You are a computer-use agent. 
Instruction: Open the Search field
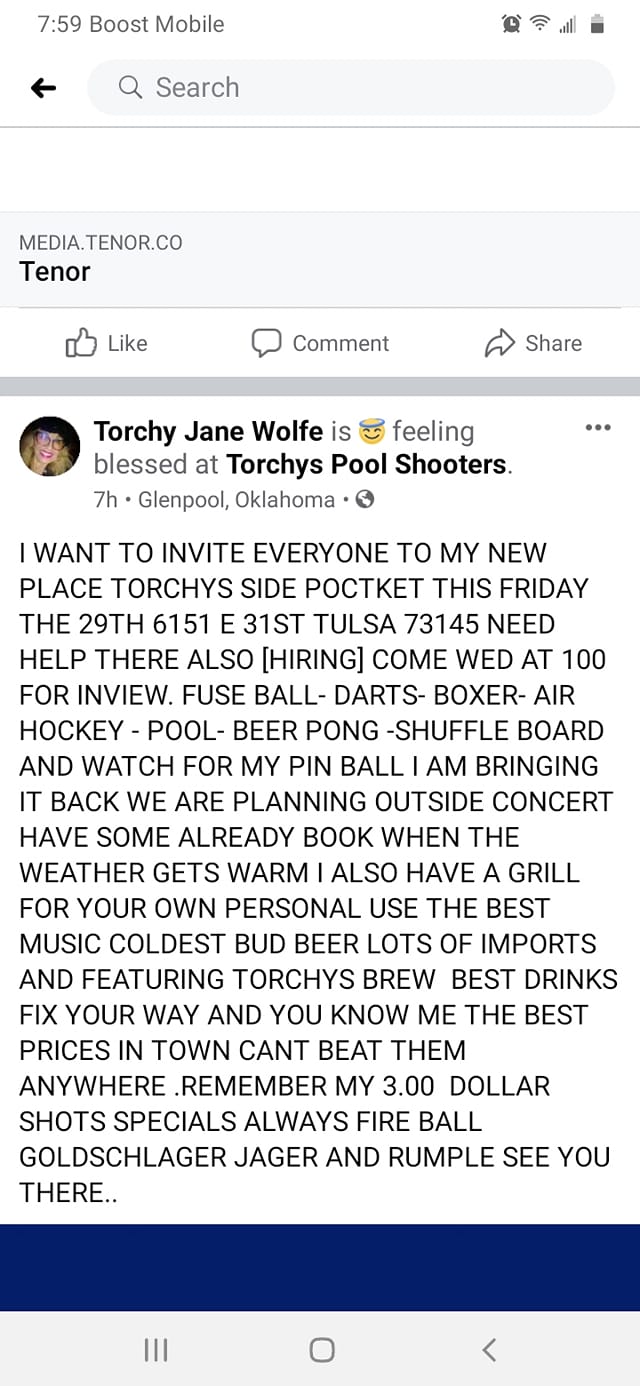(x=351, y=87)
